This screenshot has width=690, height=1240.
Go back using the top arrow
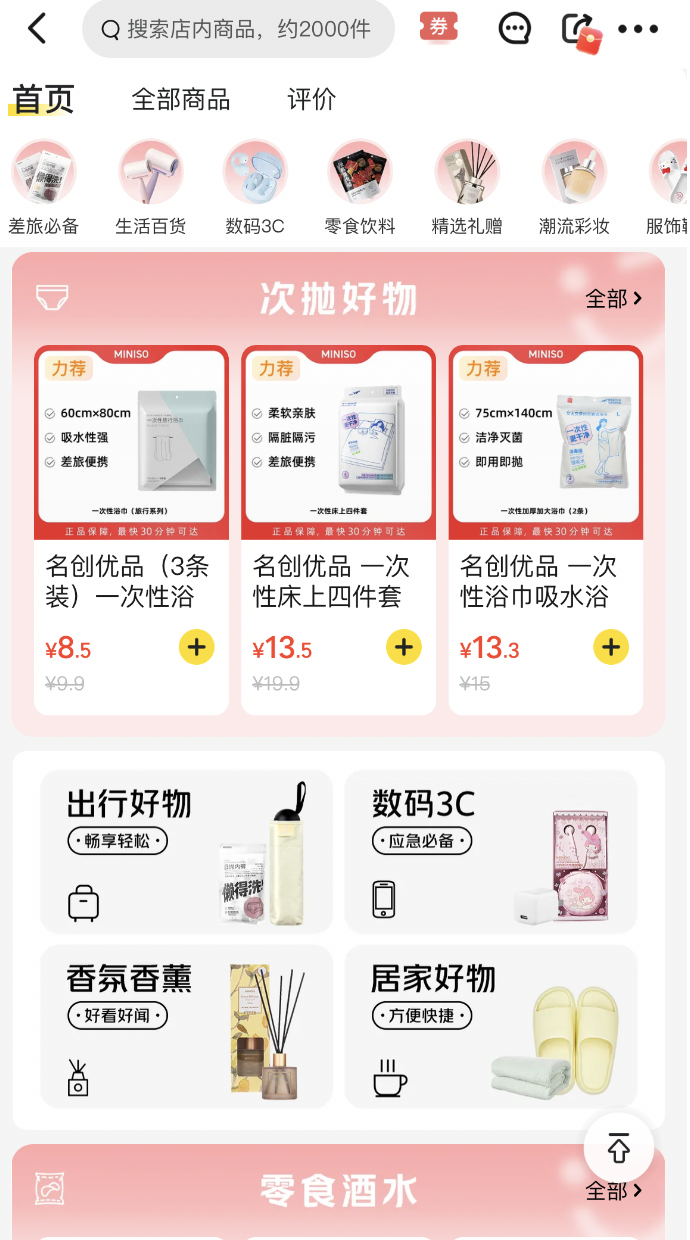tap(37, 29)
